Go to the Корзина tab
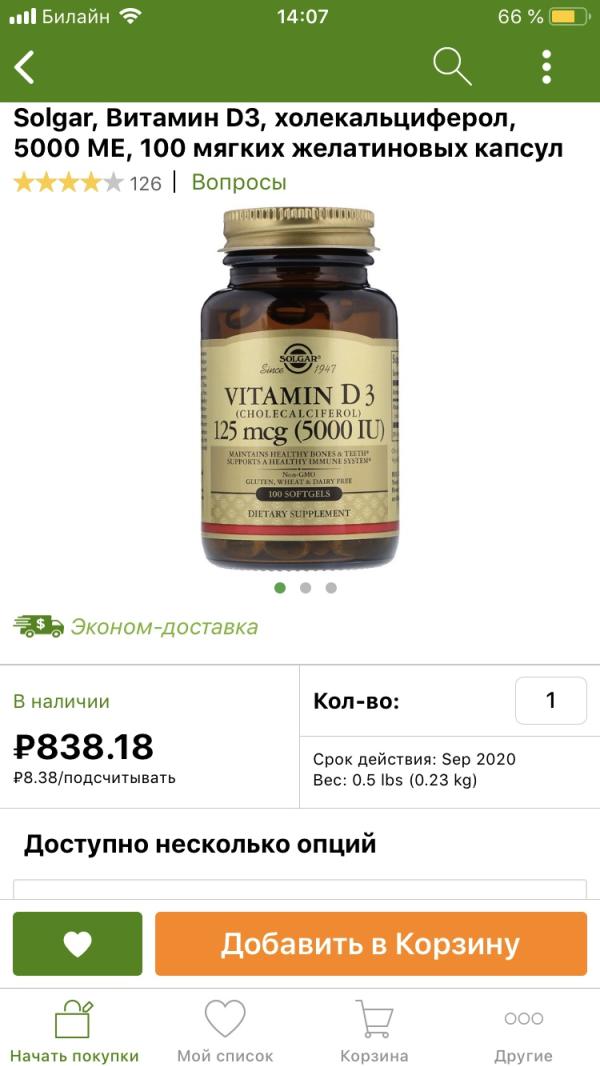This screenshot has height=1066, width=600. tap(374, 1031)
